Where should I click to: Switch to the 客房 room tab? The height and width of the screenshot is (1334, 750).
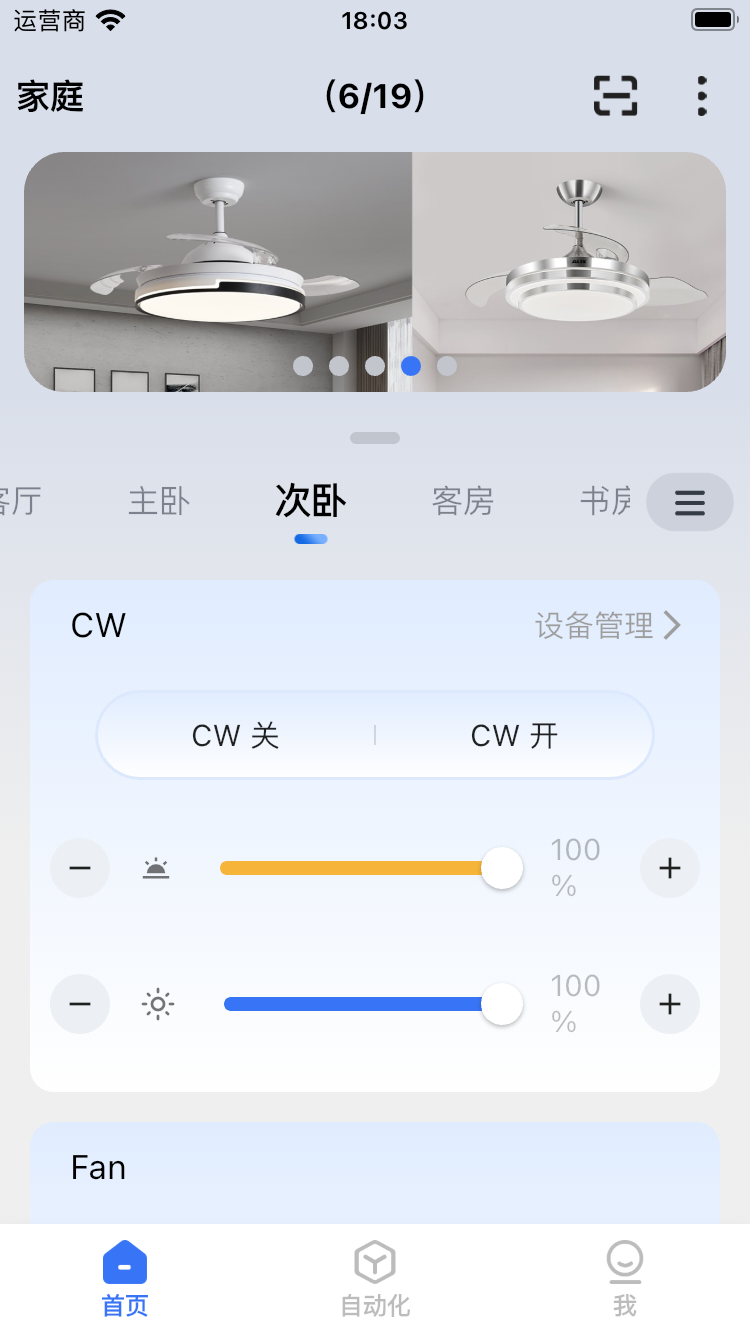point(463,501)
